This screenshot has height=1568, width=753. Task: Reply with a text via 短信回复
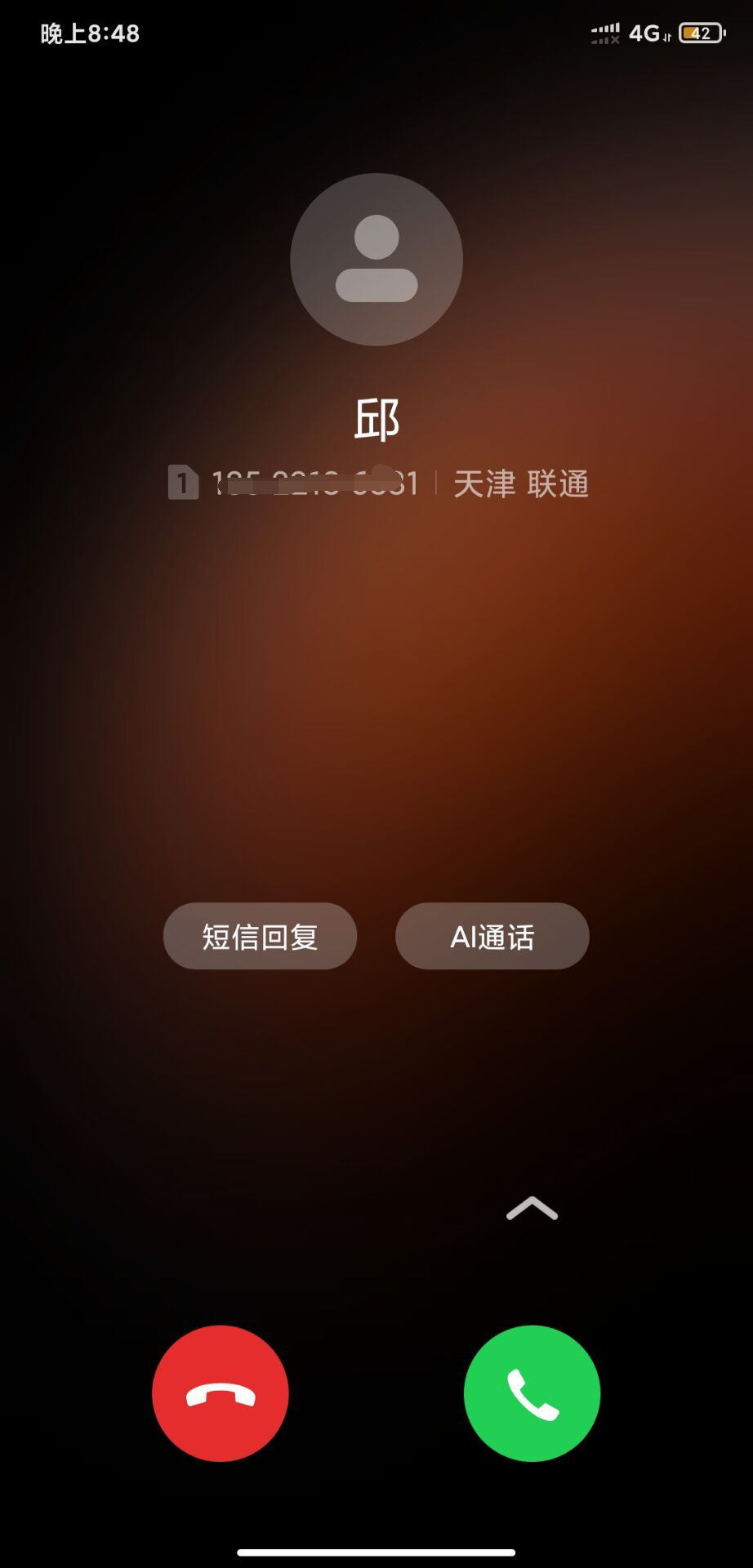click(x=260, y=936)
